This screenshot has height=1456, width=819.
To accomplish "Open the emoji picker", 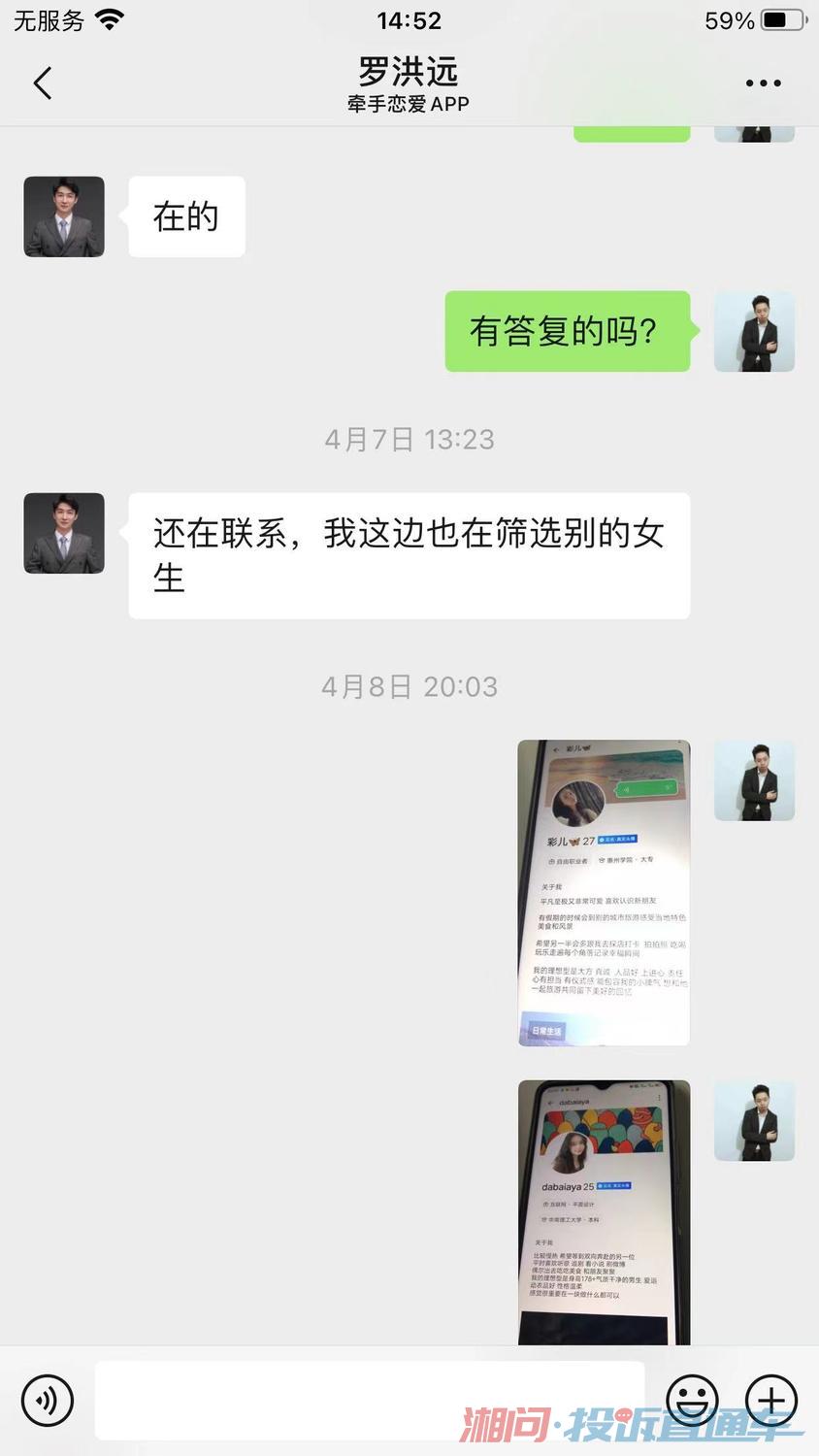I will click(693, 1401).
